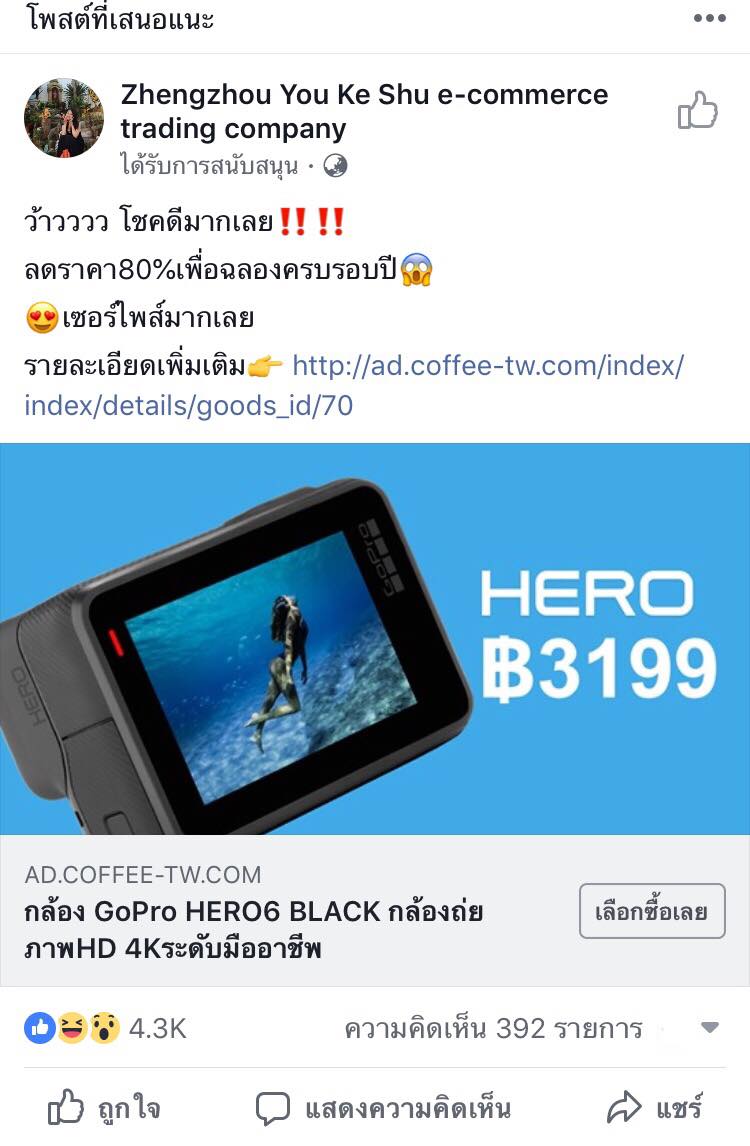Expand the comment sorting dropdown arrow

710,1028
